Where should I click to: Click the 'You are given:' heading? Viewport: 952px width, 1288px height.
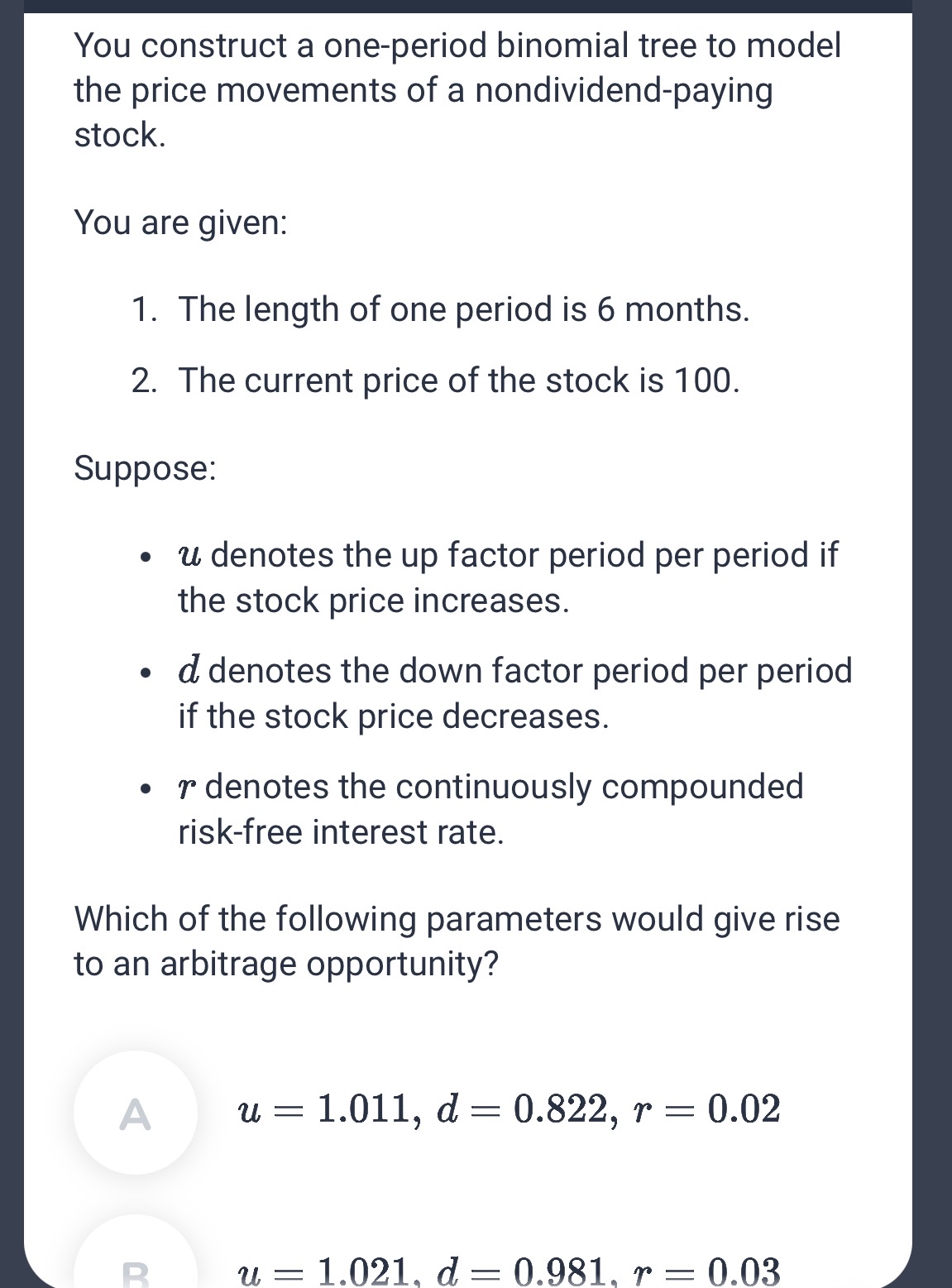[180, 221]
